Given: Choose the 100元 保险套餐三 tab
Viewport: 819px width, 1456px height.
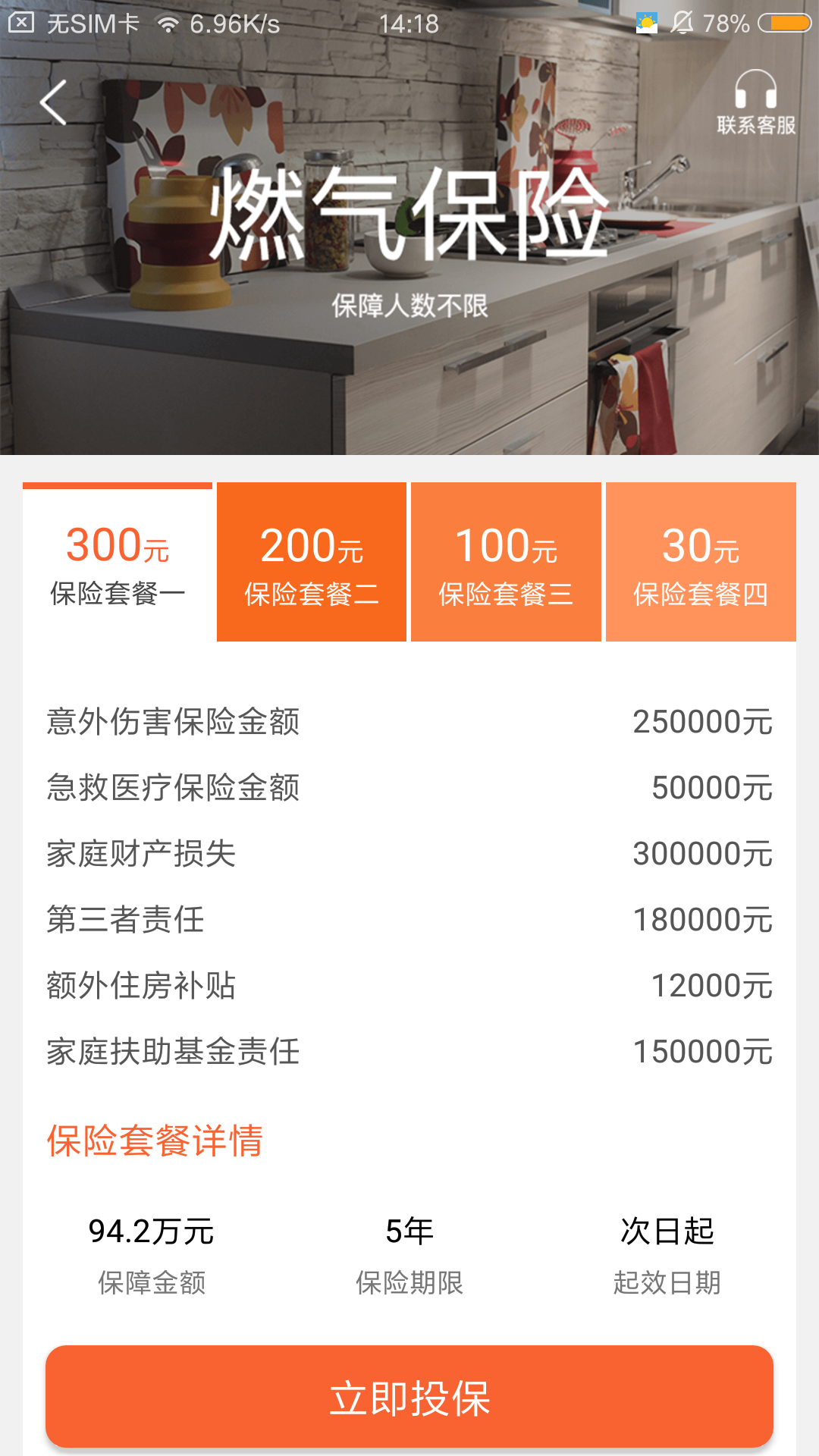Looking at the screenshot, I should pyautogui.click(x=506, y=563).
